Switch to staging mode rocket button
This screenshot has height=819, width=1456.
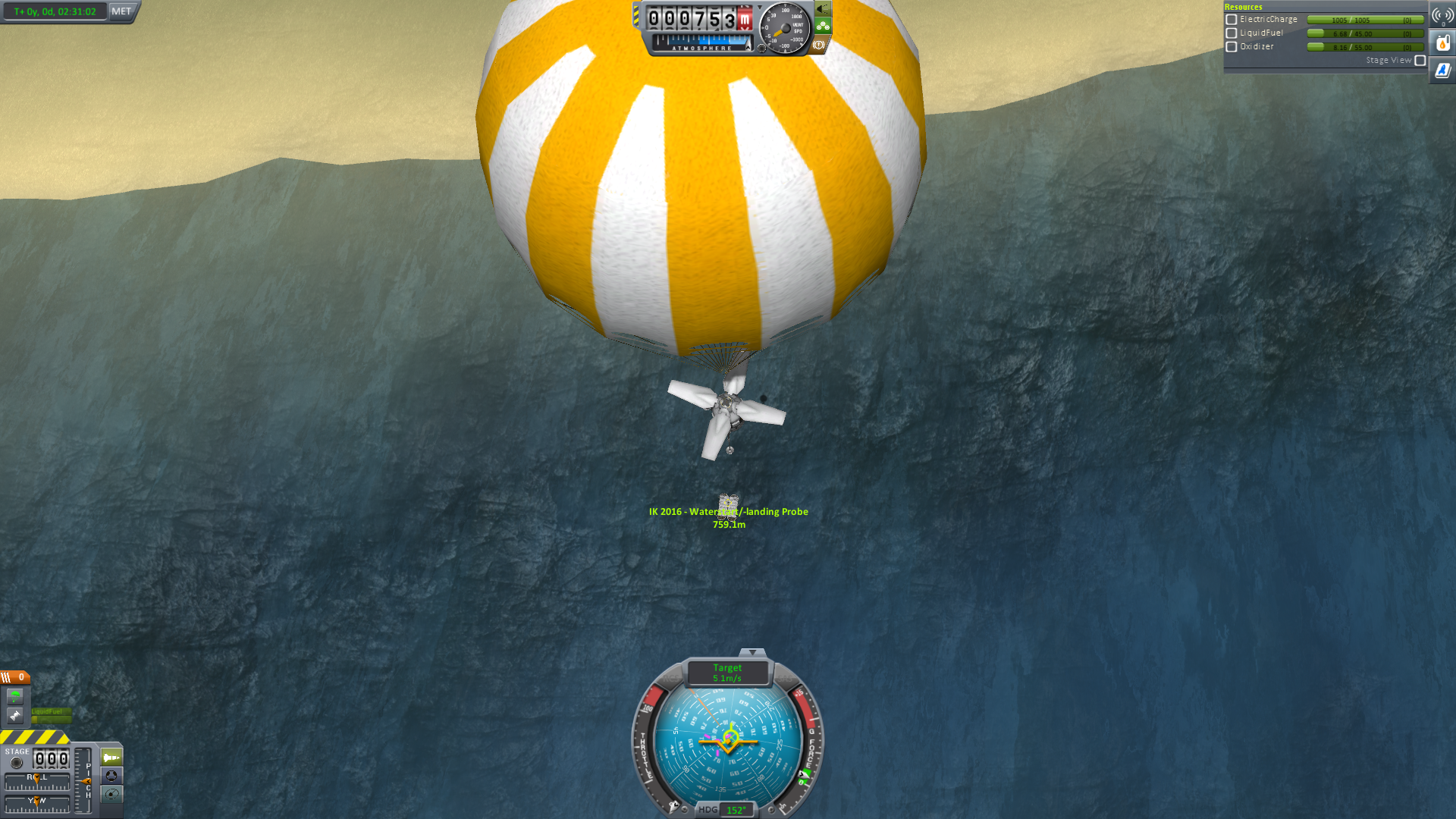coord(111,758)
